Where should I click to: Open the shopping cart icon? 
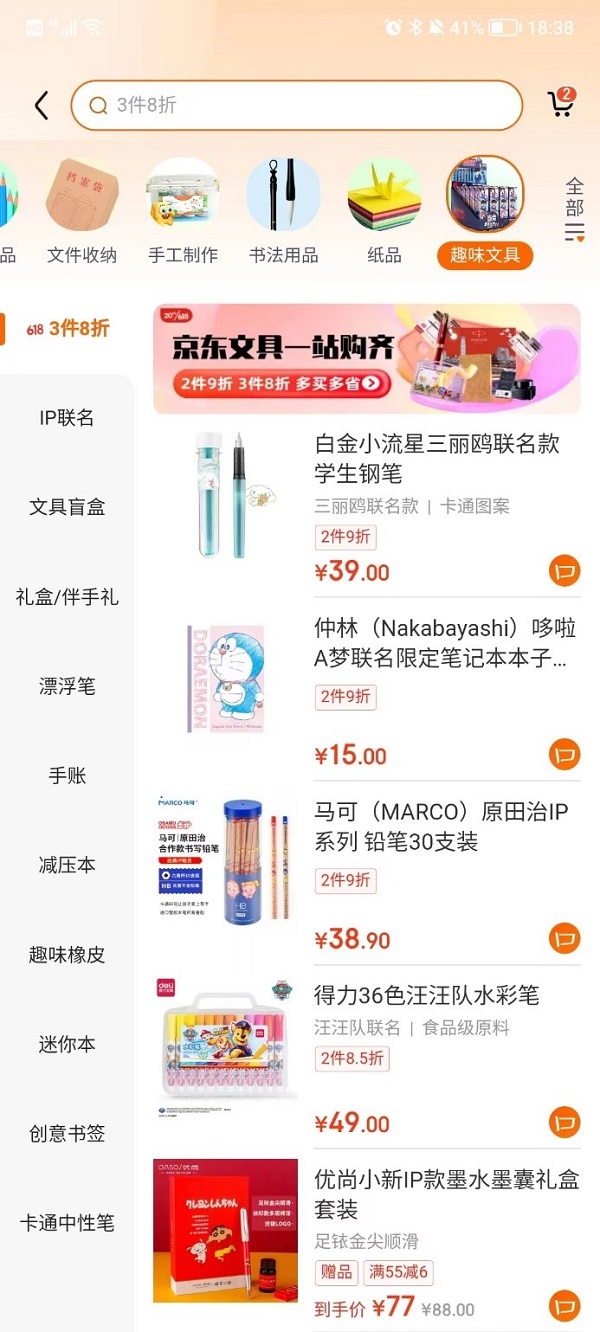pos(561,103)
